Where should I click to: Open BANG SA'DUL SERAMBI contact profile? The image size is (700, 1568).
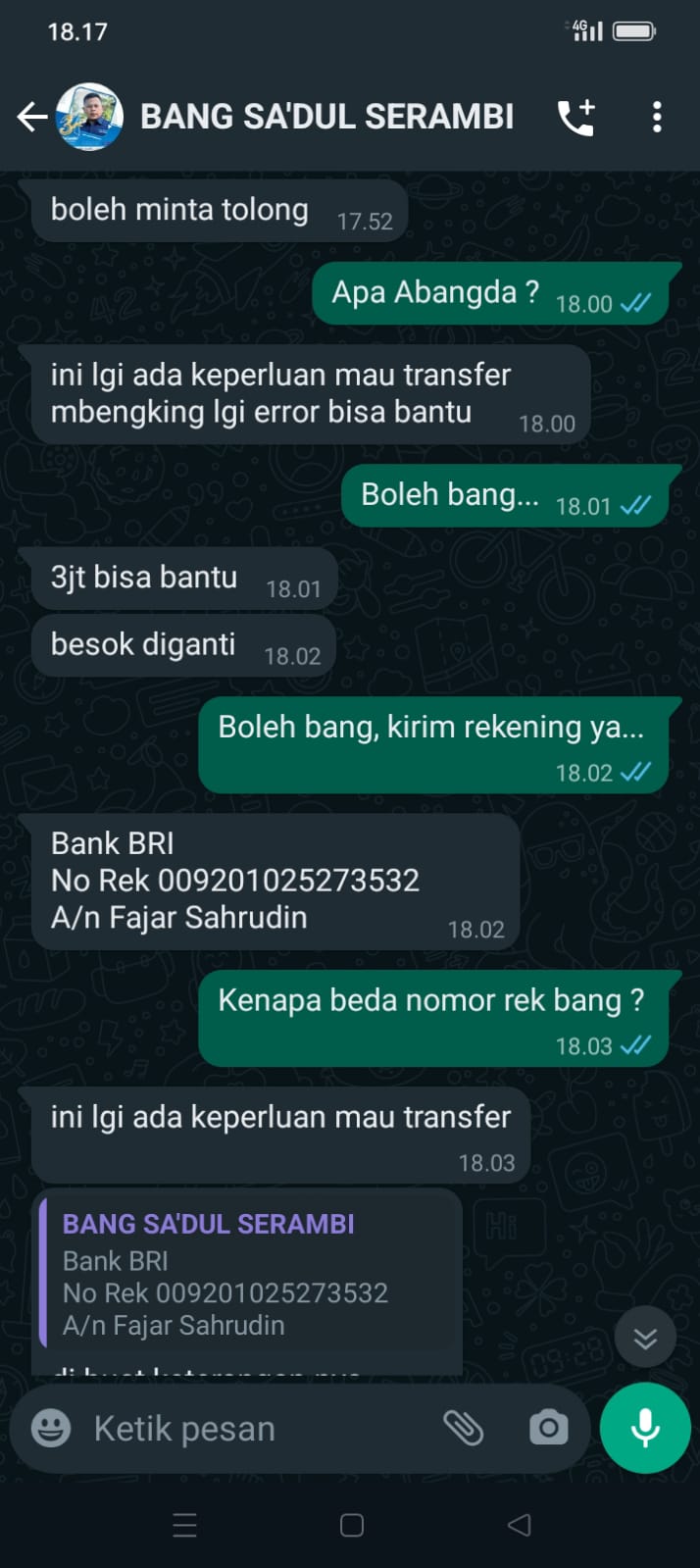[326, 117]
